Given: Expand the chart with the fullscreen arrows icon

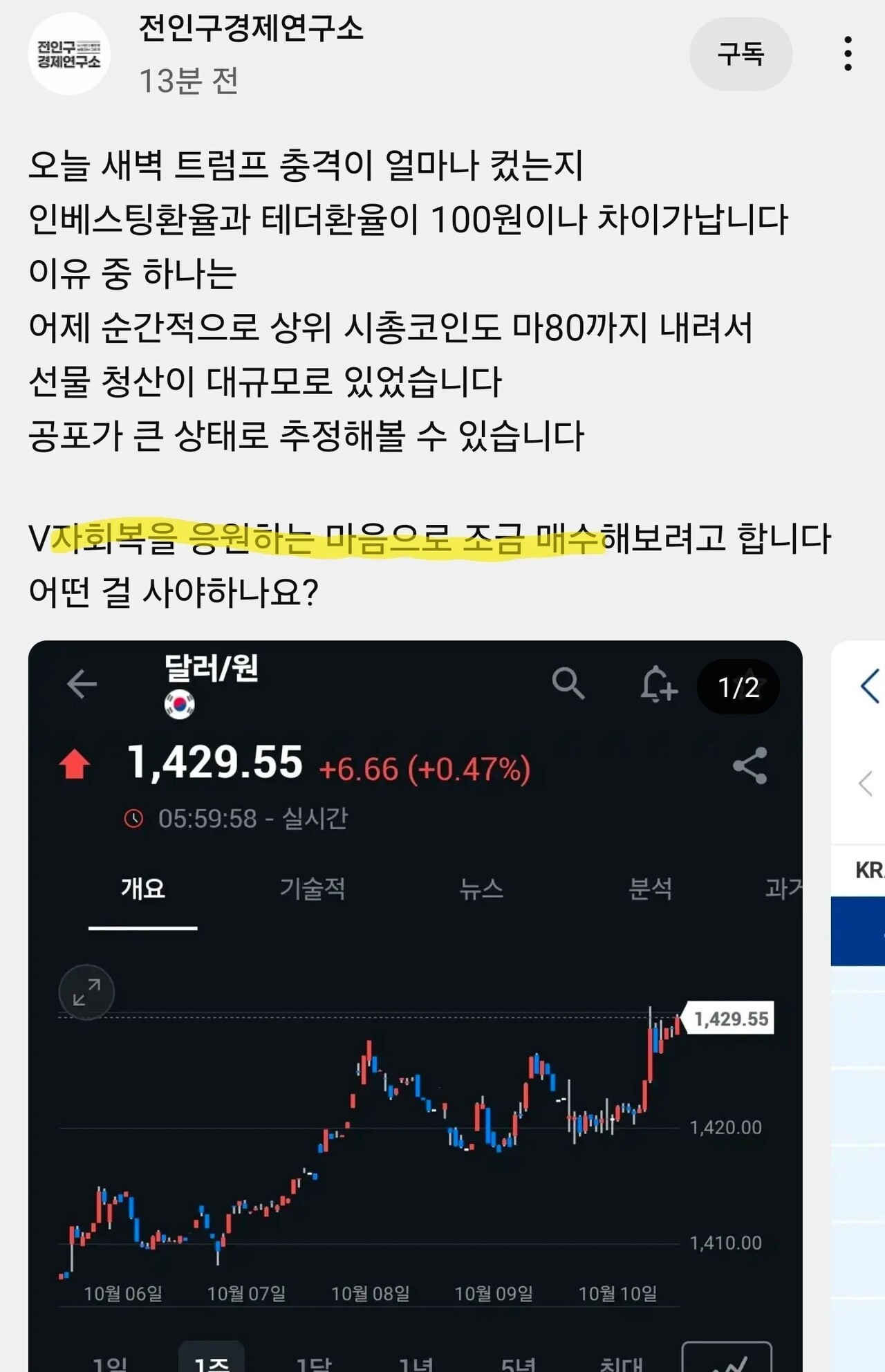Looking at the screenshot, I should tap(86, 993).
